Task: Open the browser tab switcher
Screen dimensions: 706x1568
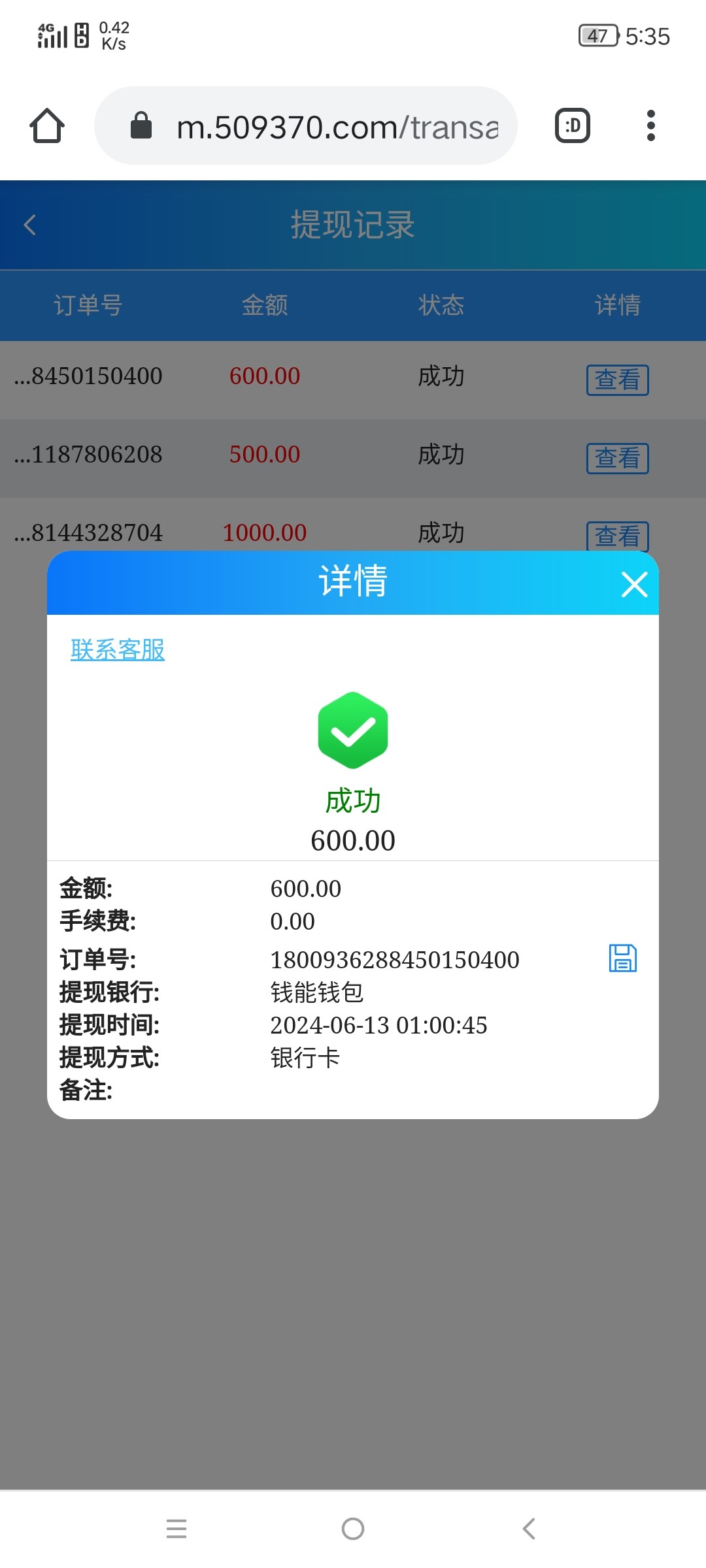Action: pos(573,125)
